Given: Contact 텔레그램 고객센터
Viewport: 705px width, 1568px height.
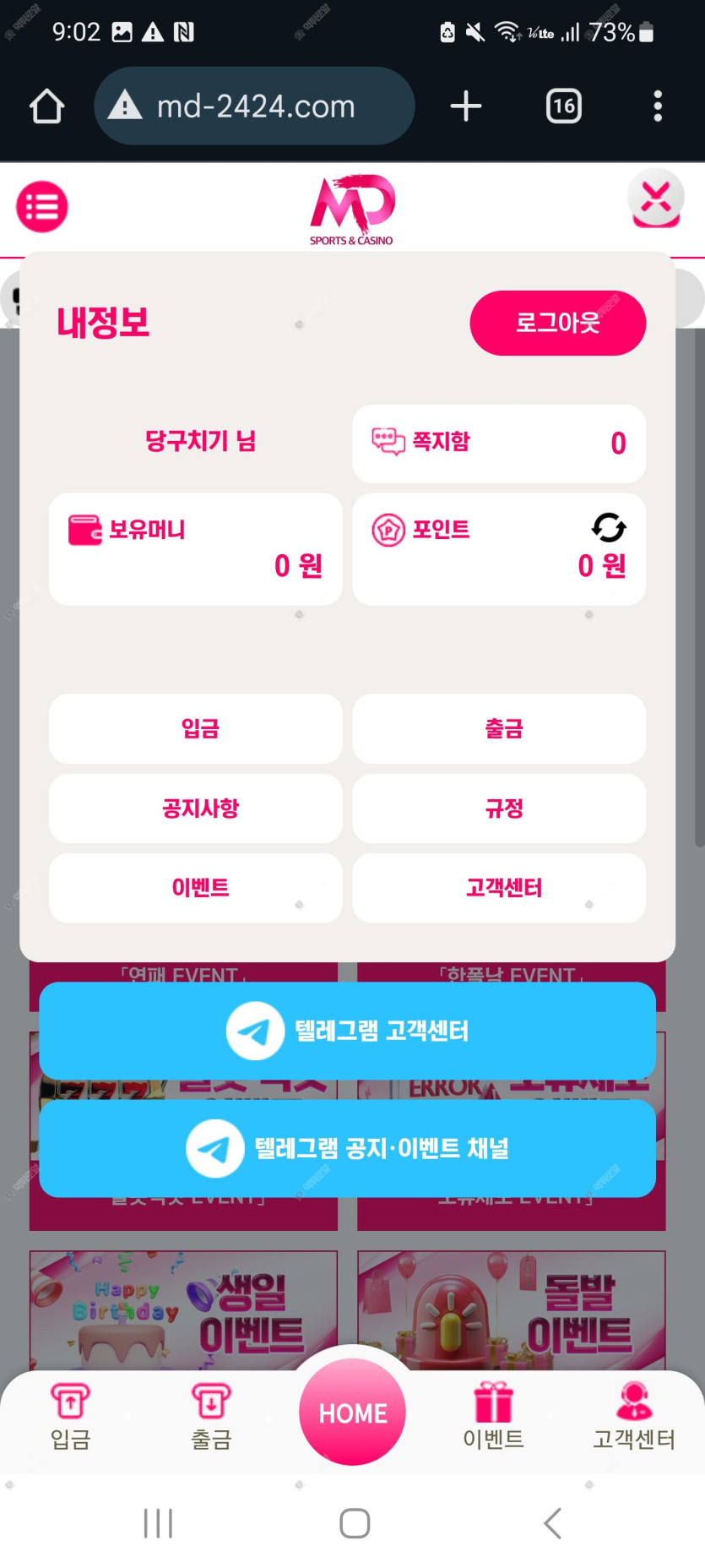Looking at the screenshot, I should pos(347,1031).
